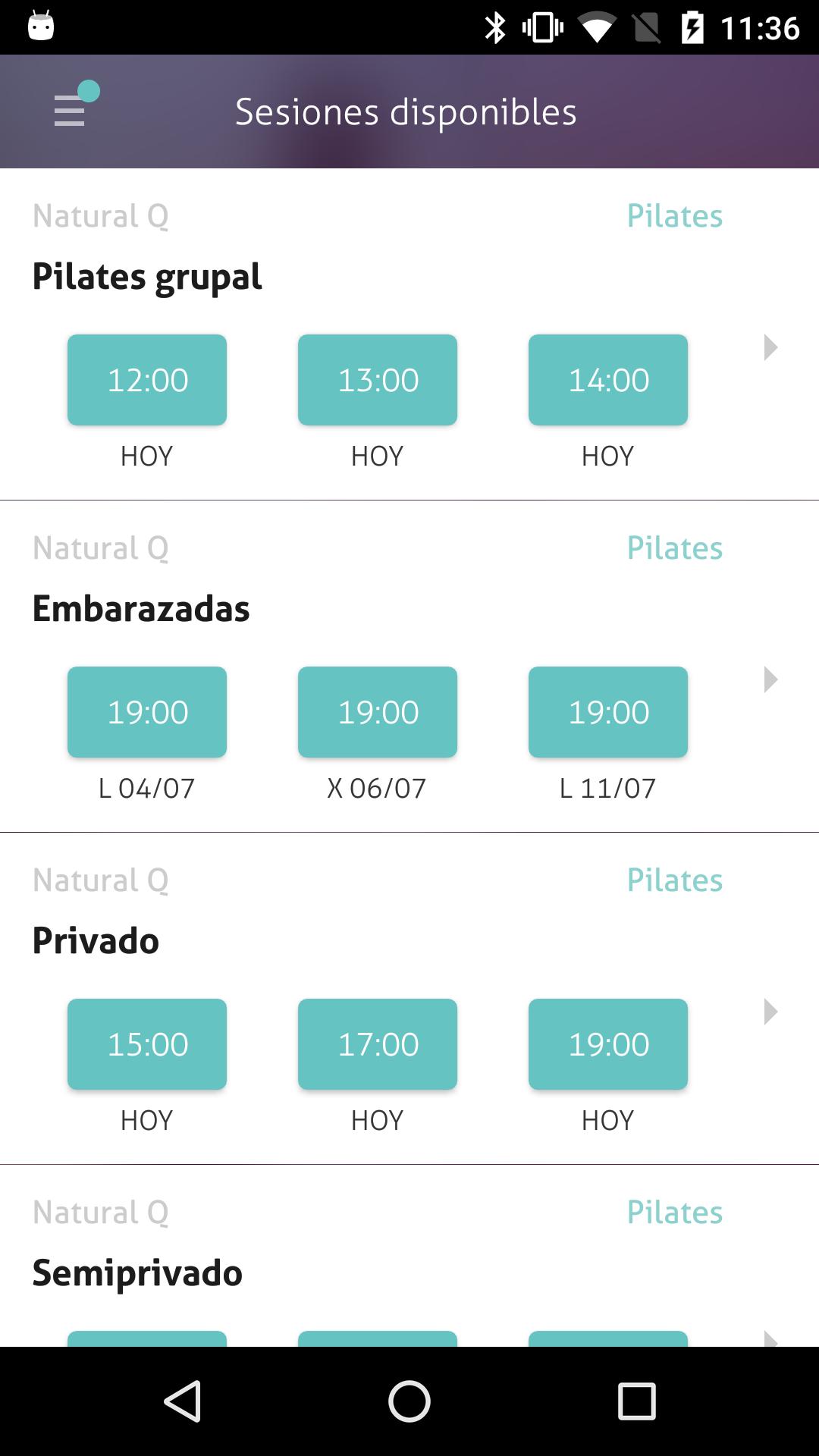
Task: Tap Pilates label on Pilates grupal card
Action: 674,215
